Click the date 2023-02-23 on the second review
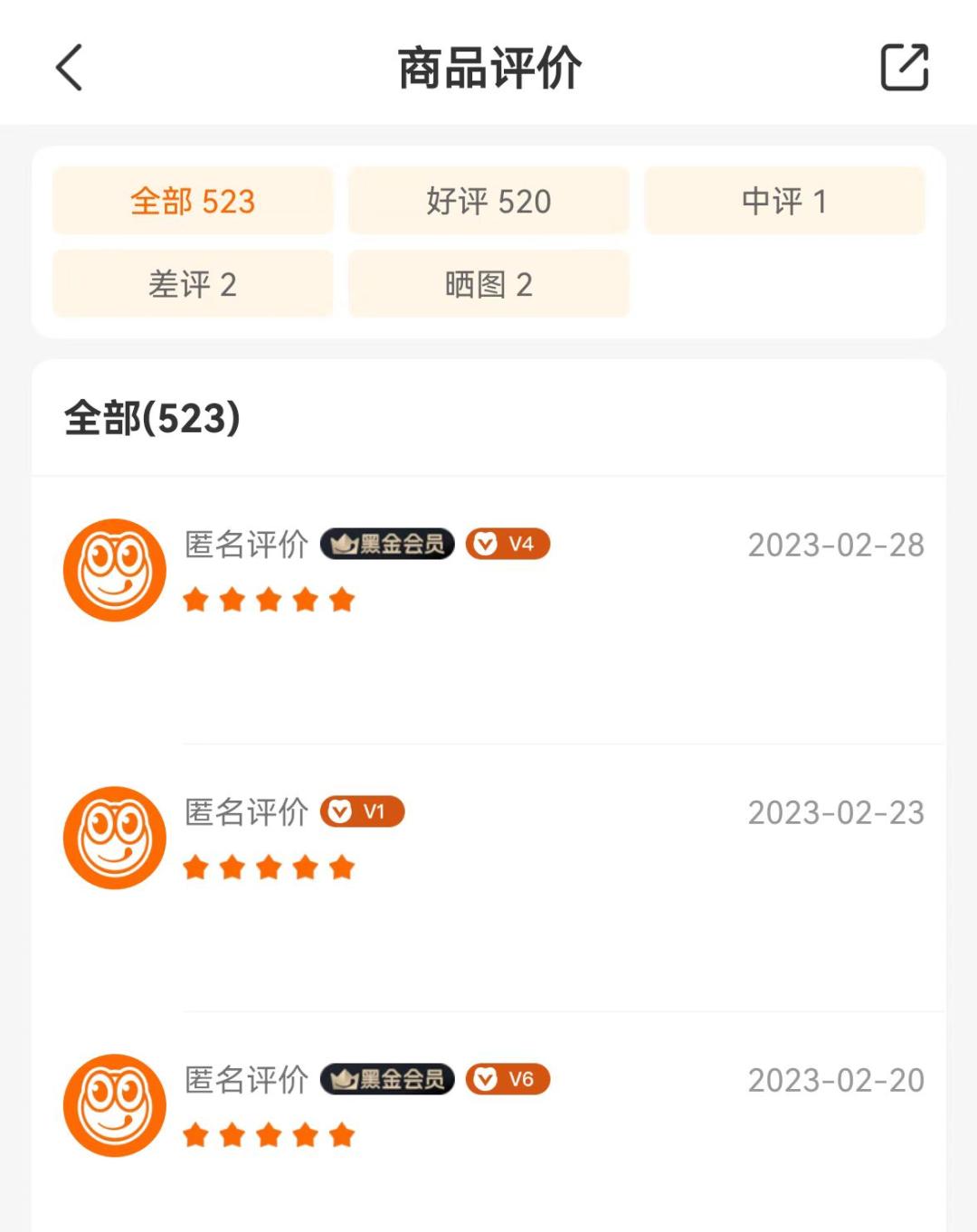Viewport: 977px width, 1232px height. click(x=836, y=812)
